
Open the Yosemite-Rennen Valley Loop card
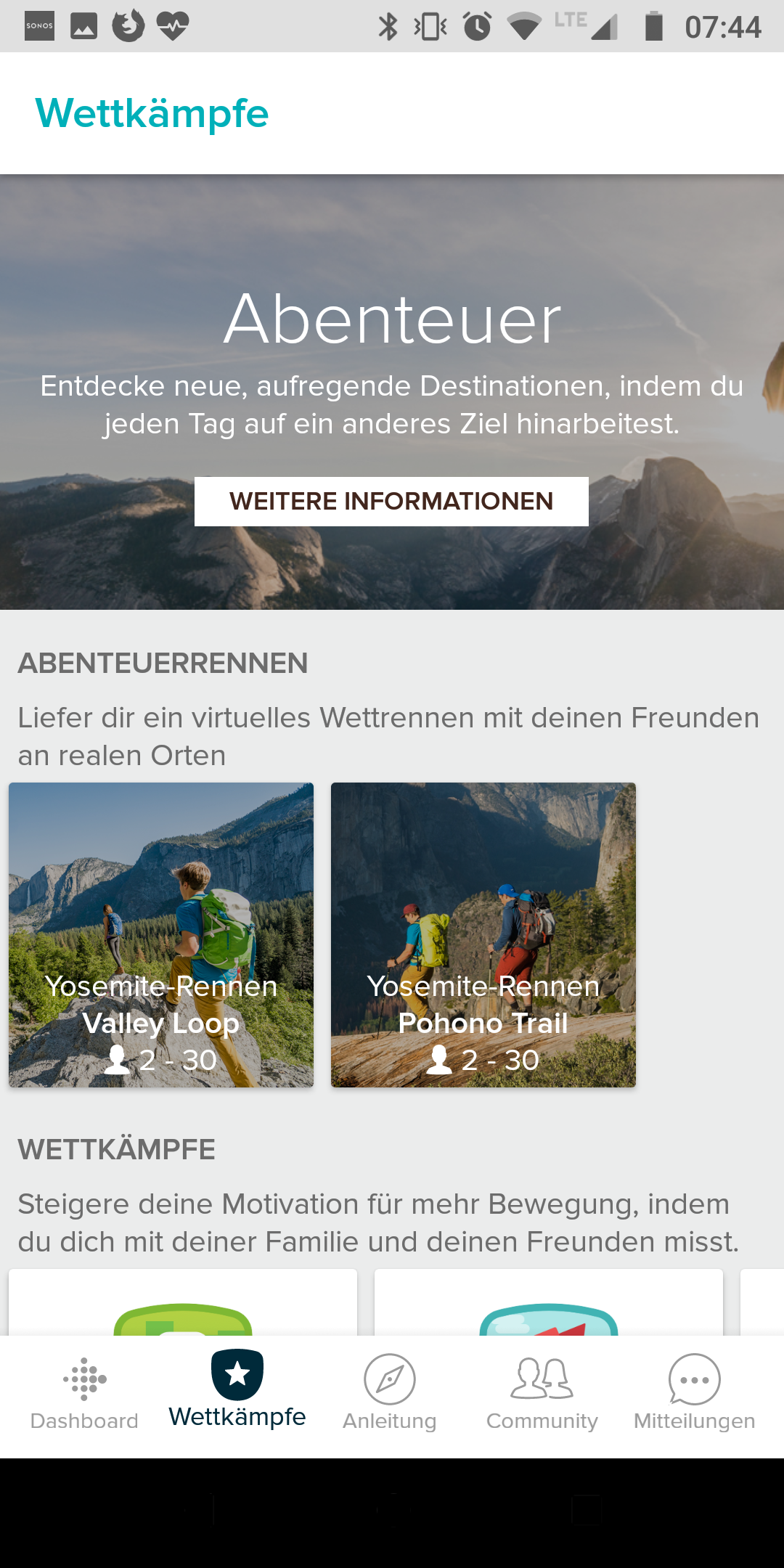pos(161,934)
